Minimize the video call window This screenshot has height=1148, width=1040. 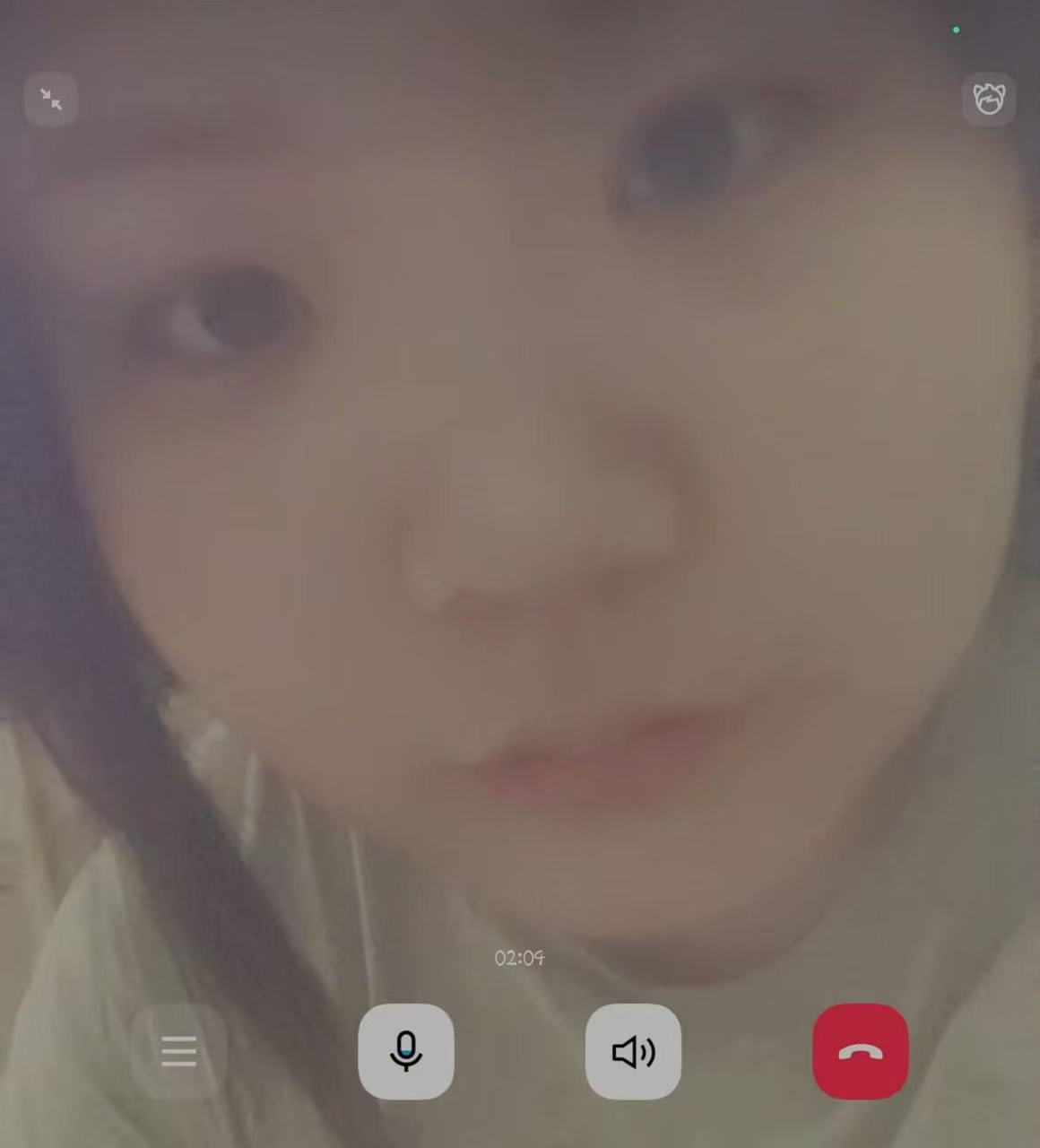point(51,100)
